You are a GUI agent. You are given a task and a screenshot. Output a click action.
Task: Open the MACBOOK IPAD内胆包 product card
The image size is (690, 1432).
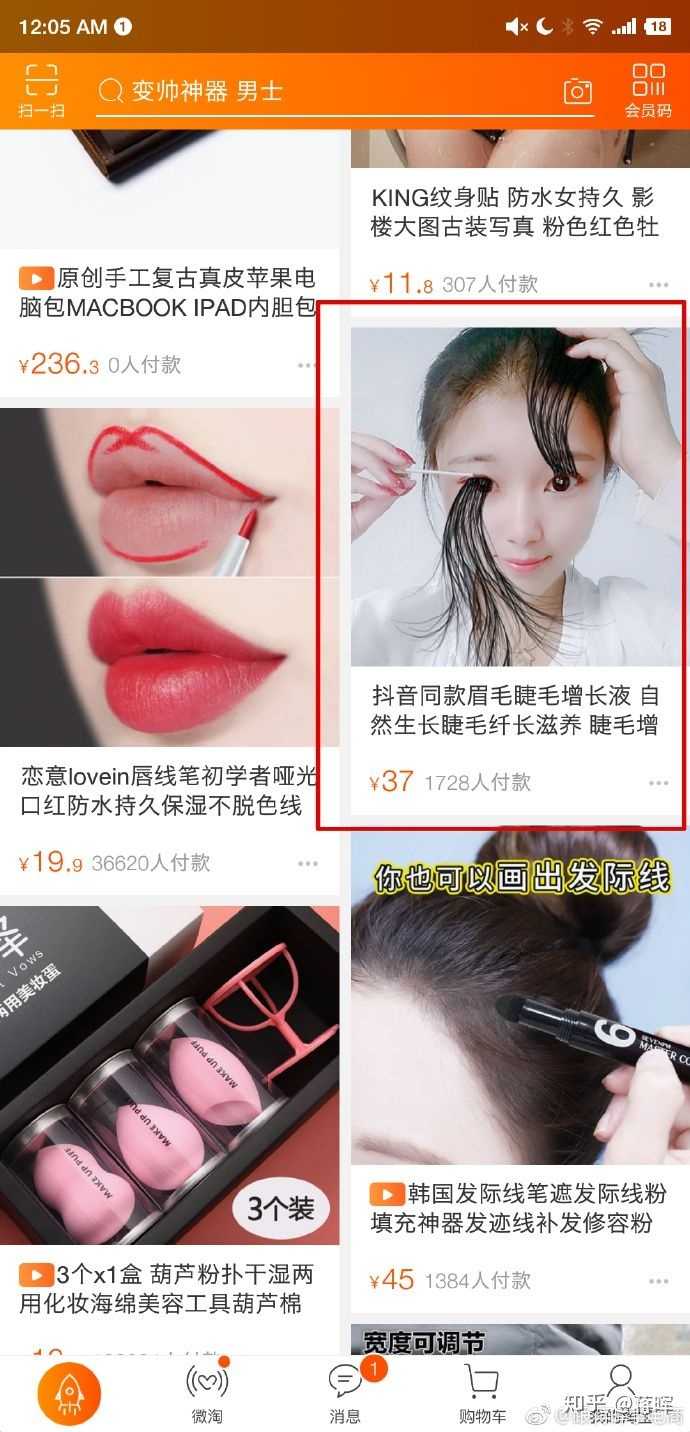point(168,292)
